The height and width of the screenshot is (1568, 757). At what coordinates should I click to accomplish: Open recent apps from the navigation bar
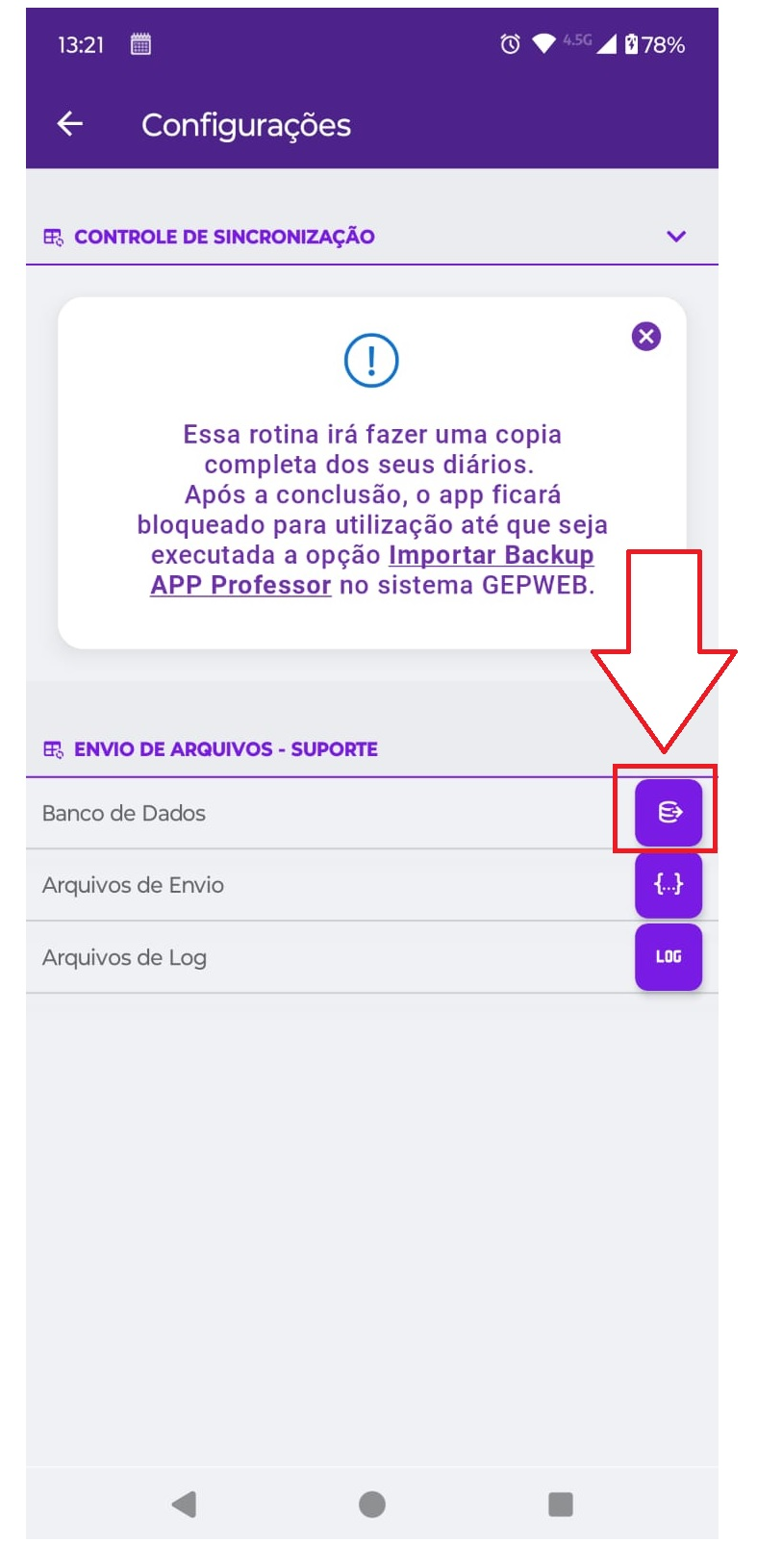[x=560, y=1505]
